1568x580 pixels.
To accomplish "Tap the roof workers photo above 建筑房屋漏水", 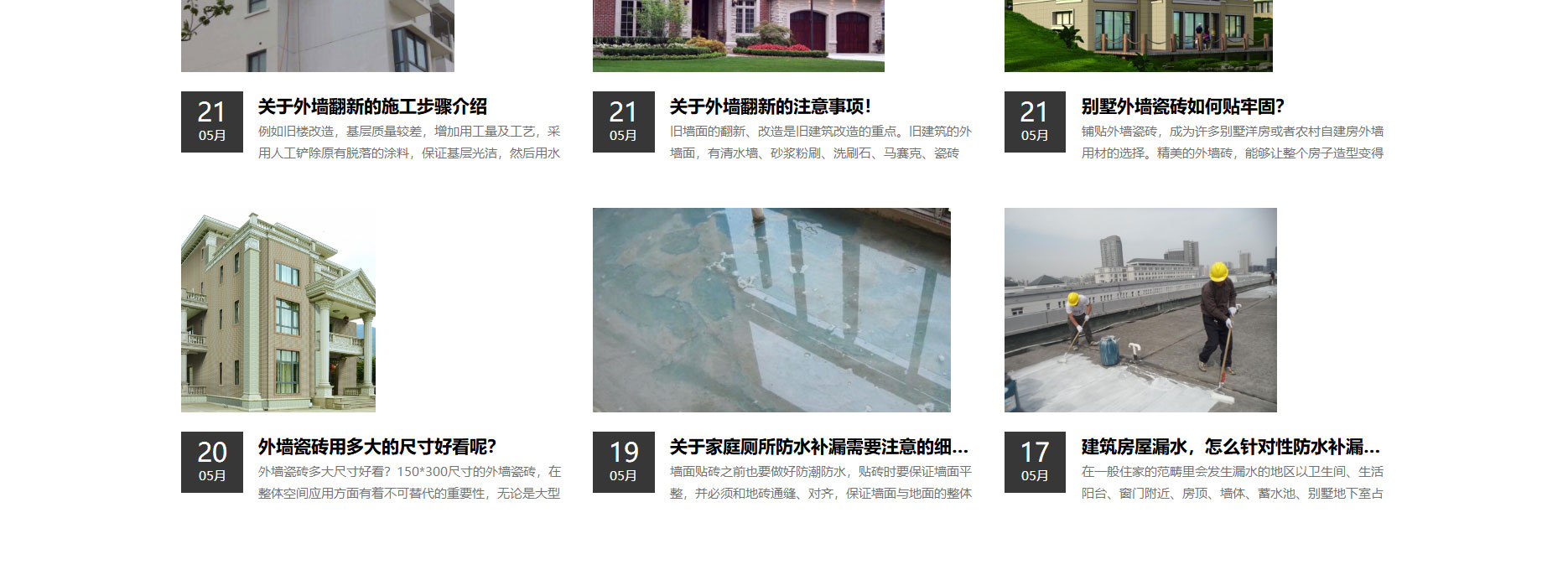I will pos(1140,310).
